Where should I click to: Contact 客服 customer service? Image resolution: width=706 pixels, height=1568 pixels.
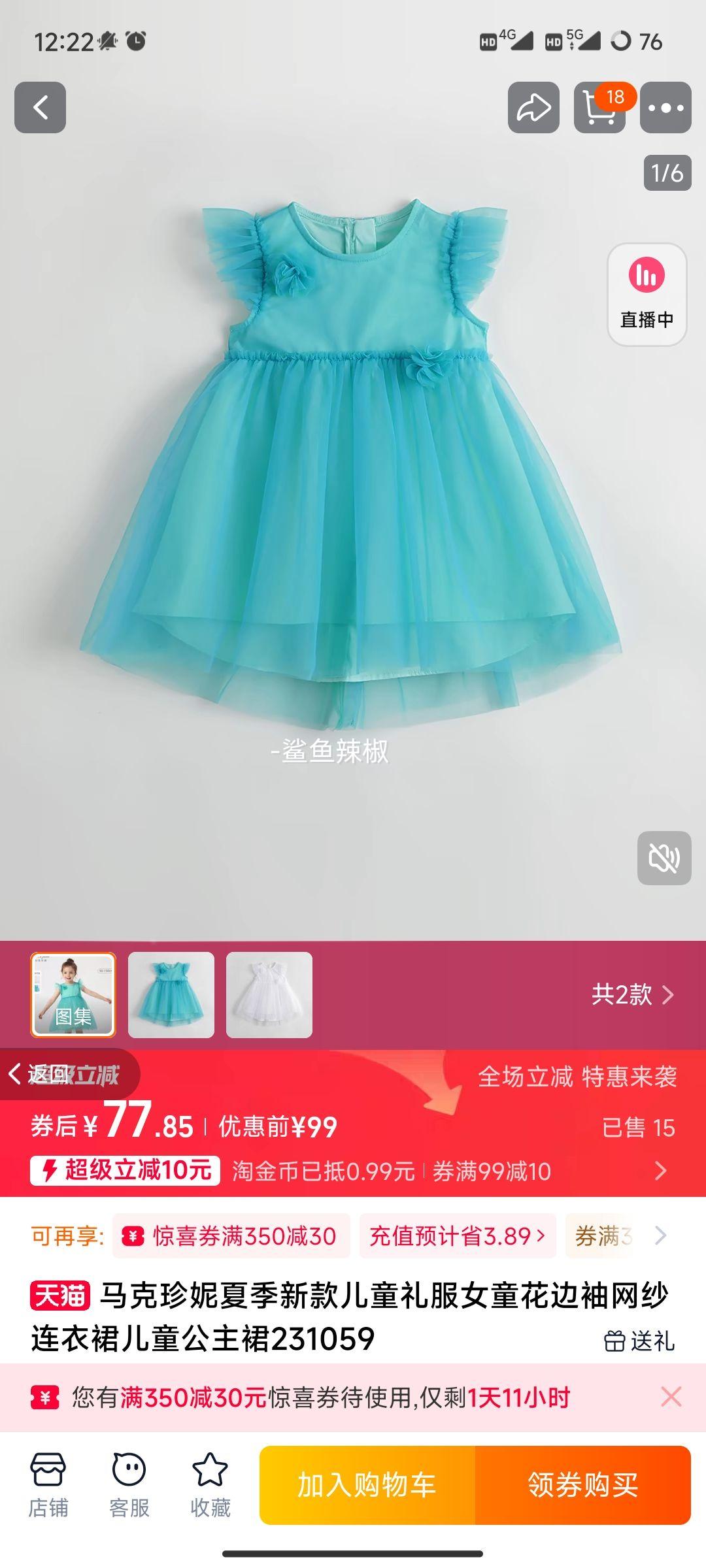(129, 1485)
